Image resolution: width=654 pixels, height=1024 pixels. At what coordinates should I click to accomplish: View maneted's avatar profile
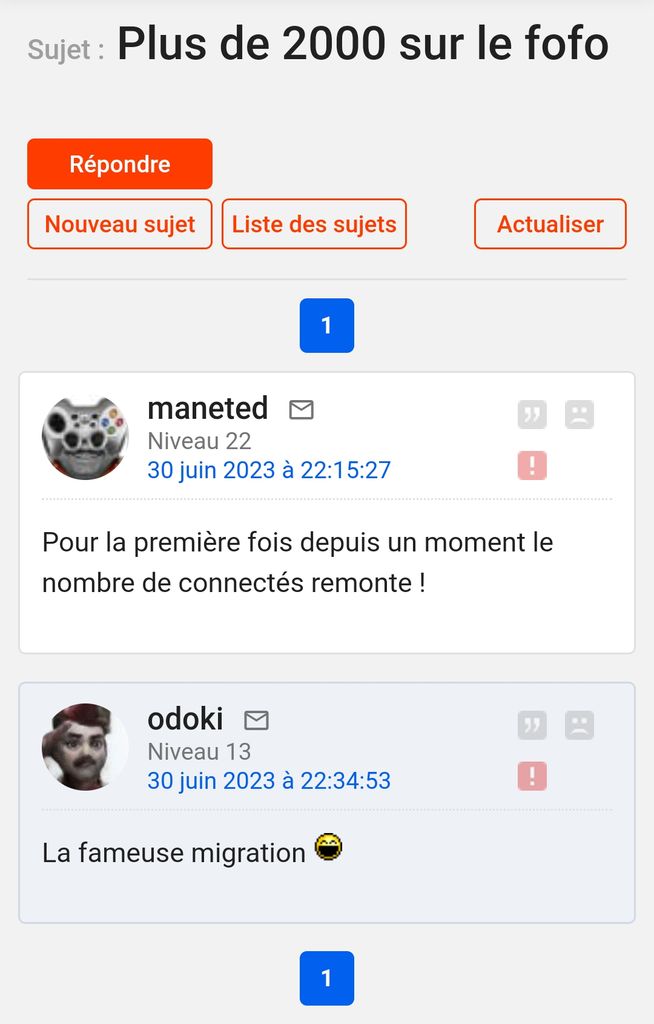pos(85,436)
